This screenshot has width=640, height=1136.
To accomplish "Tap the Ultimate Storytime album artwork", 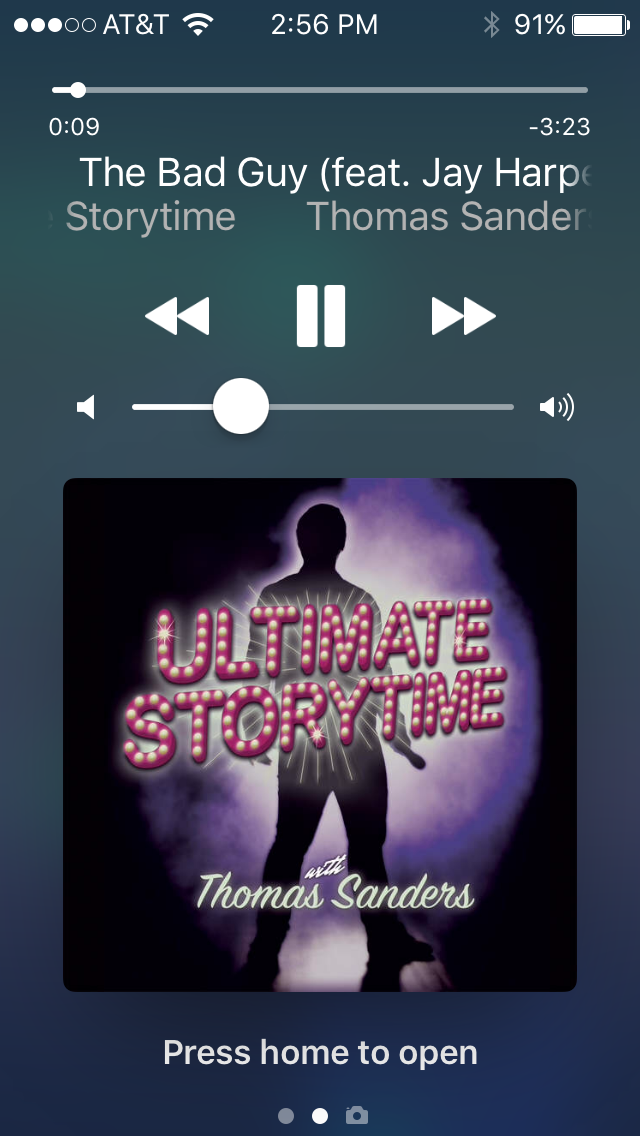I will pyautogui.click(x=320, y=735).
